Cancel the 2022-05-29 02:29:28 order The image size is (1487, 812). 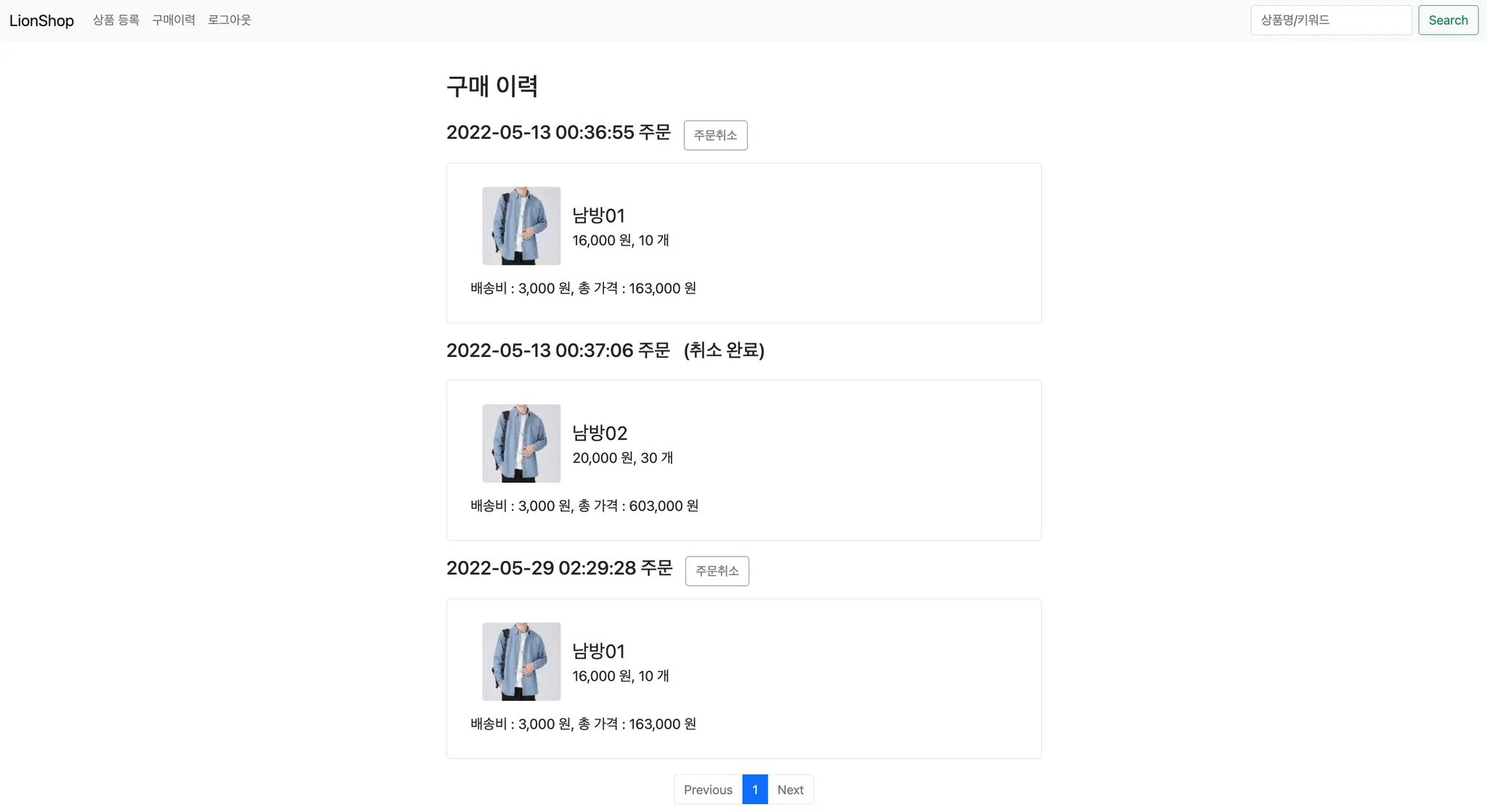pyautogui.click(x=717, y=571)
